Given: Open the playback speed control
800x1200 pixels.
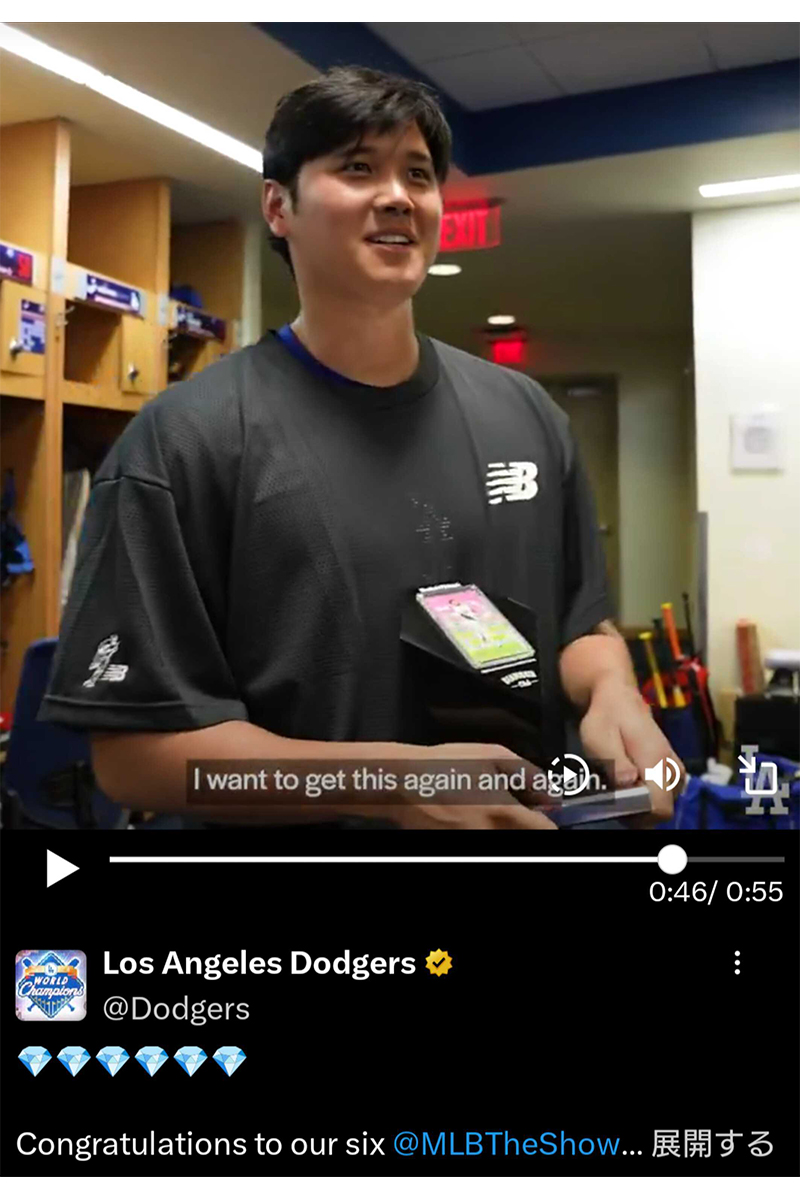Looking at the screenshot, I should (570, 774).
